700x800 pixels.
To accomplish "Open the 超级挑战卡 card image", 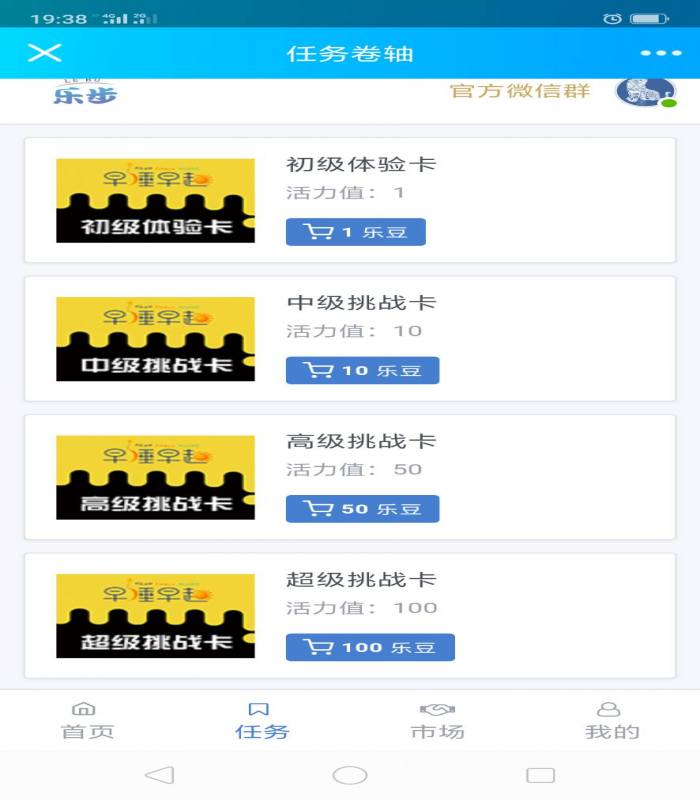I will point(155,615).
